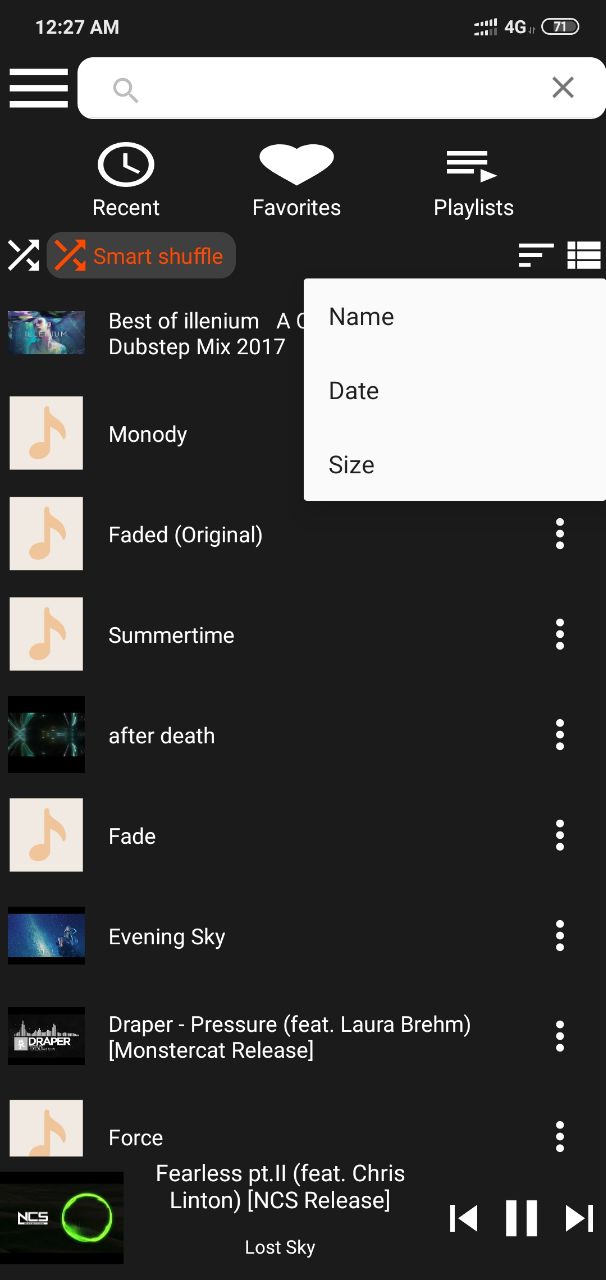Image resolution: width=606 pixels, height=1280 pixels.
Task: Sort songs by Date
Action: (455, 391)
